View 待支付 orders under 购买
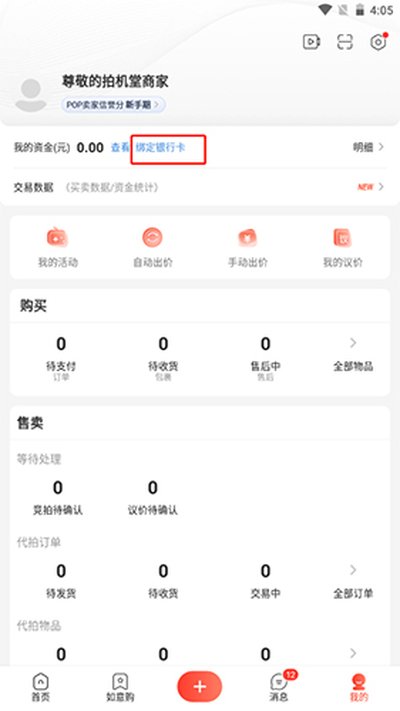This screenshot has height=711, width=400. tap(61, 358)
